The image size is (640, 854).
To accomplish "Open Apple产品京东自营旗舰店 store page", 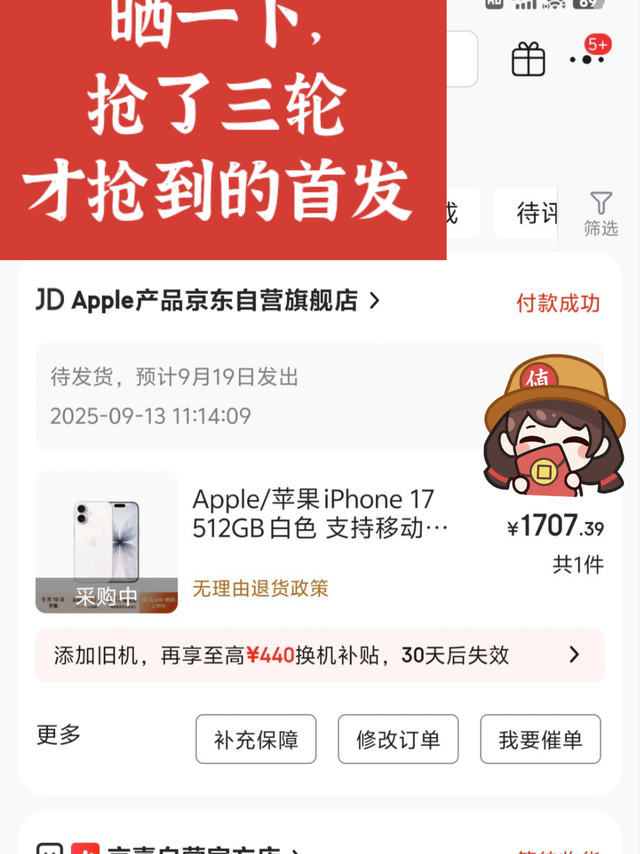I will 208,301.
